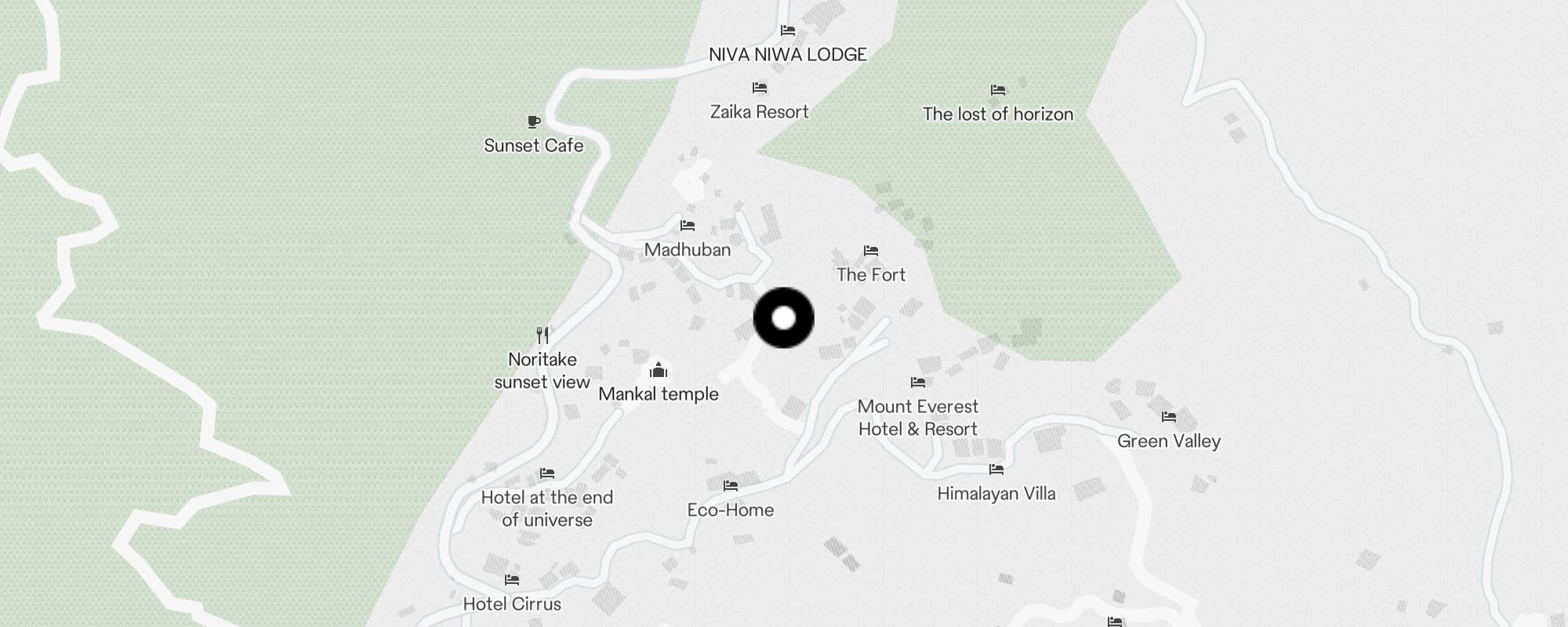Open Noritake sunset view restaurant
Image resolution: width=1568 pixels, height=627 pixels.
543,336
